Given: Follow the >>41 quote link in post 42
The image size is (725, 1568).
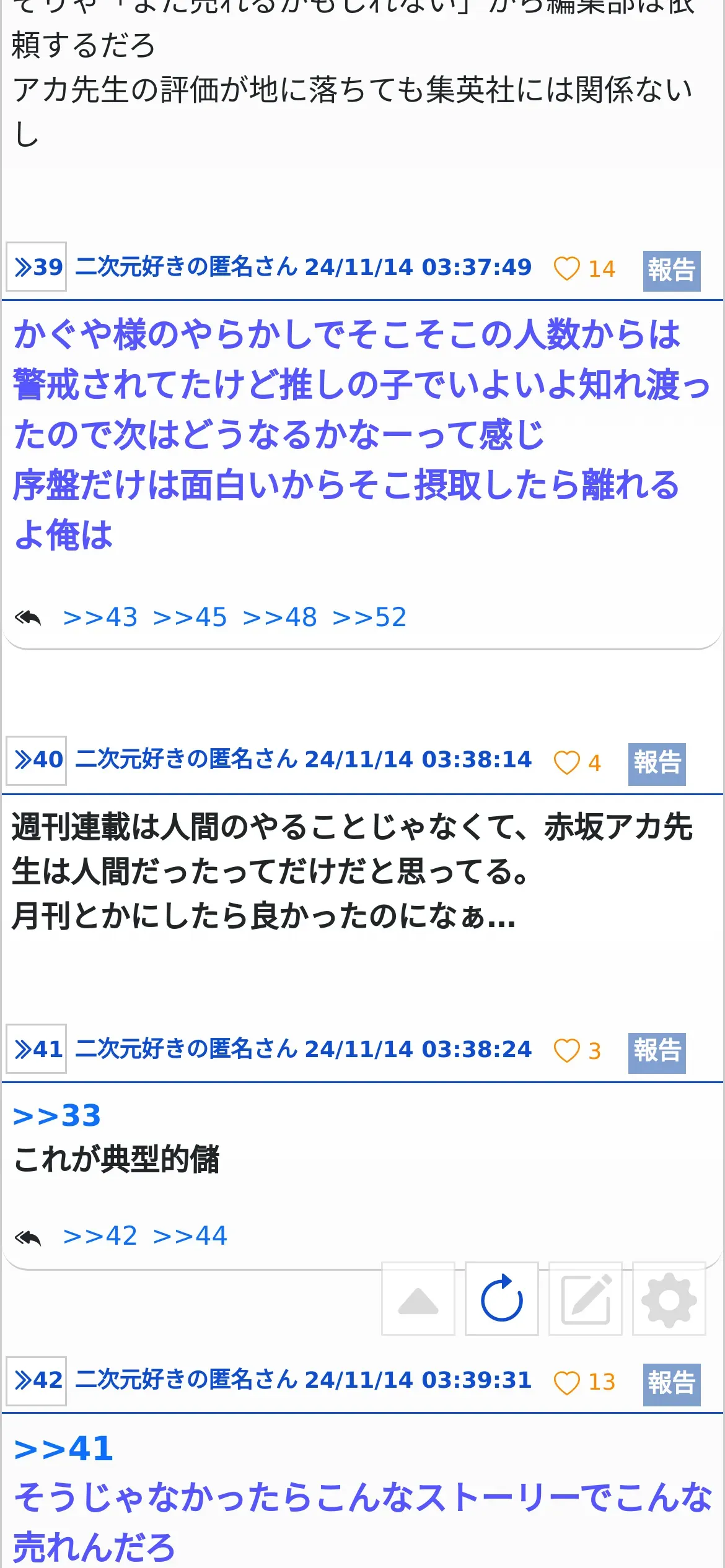Looking at the screenshot, I should coord(63,1450).
